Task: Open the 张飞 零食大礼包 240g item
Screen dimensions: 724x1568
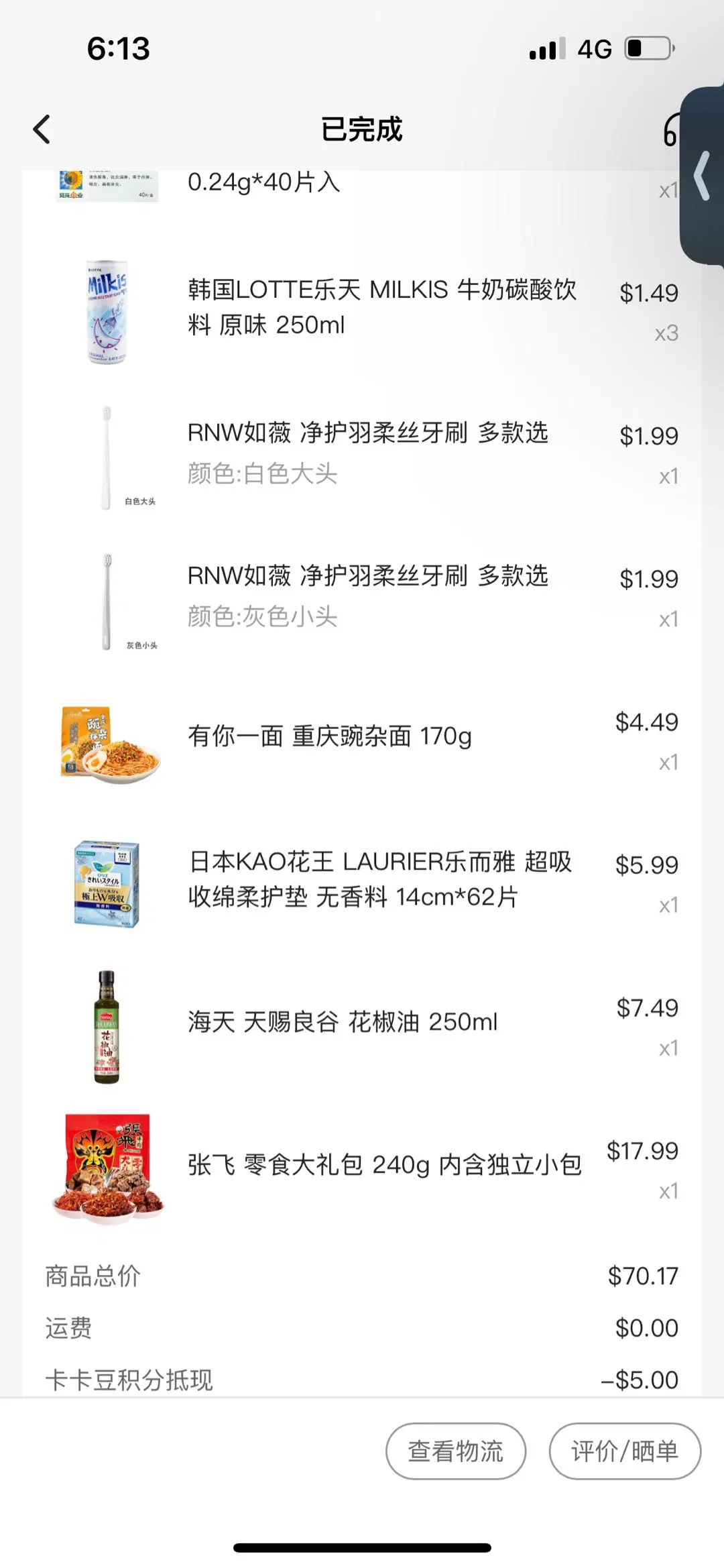Action: click(384, 1165)
